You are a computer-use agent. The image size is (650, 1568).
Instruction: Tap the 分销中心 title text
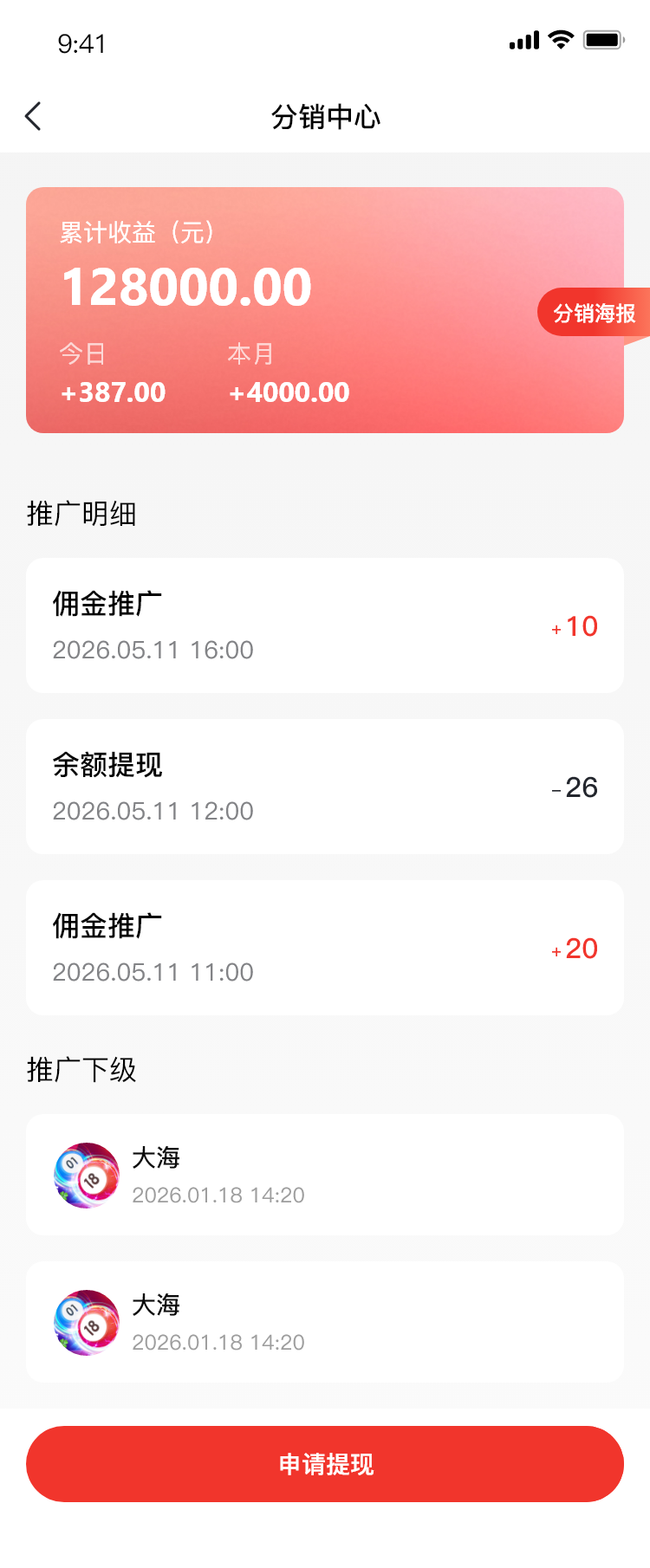point(325,117)
